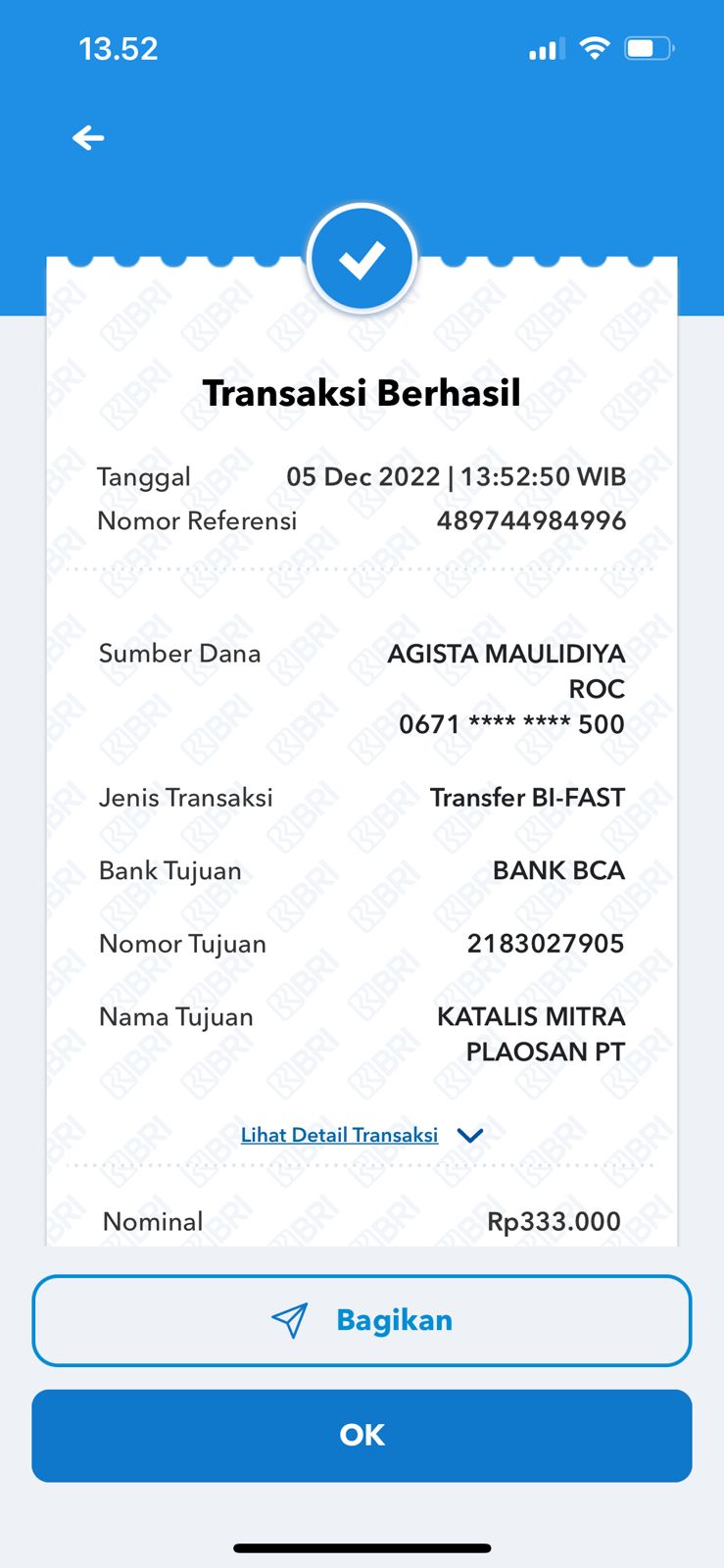Image resolution: width=724 pixels, height=1568 pixels.
Task: Go back using the top-left arrow
Action: 88,138
